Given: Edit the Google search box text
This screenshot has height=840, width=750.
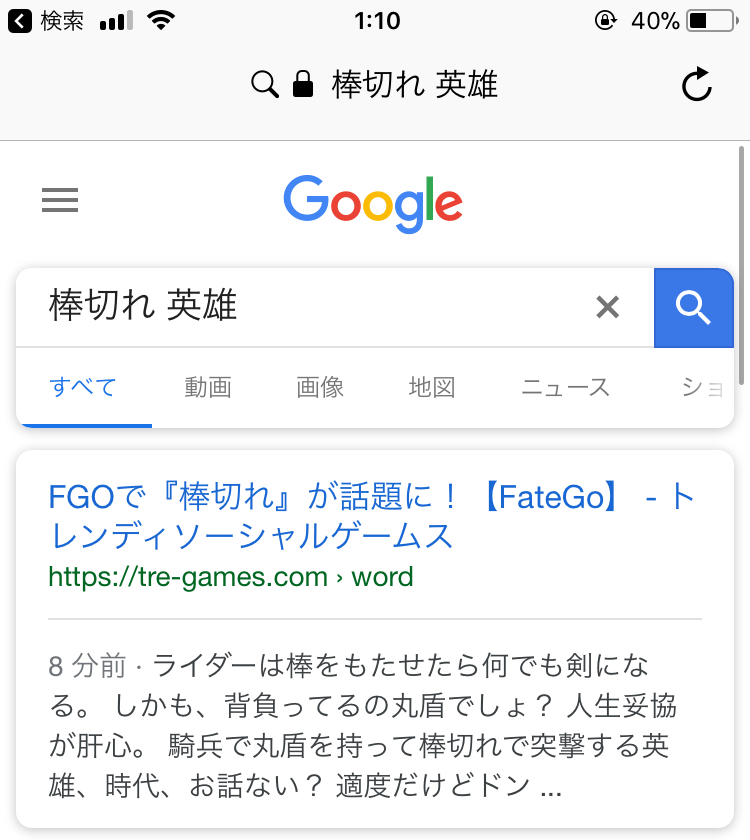Looking at the screenshot, I should 300,307.
